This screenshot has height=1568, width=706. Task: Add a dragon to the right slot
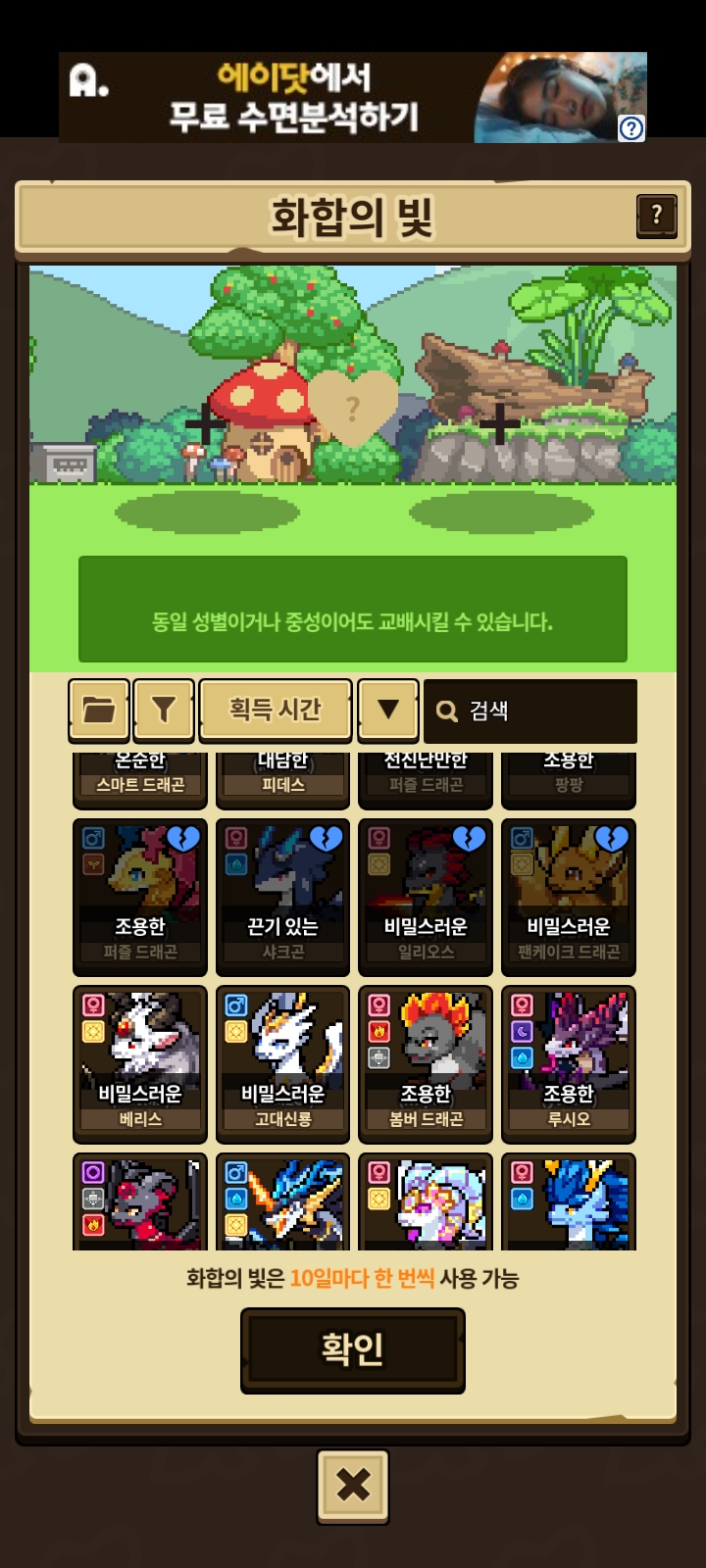(500, 424)
